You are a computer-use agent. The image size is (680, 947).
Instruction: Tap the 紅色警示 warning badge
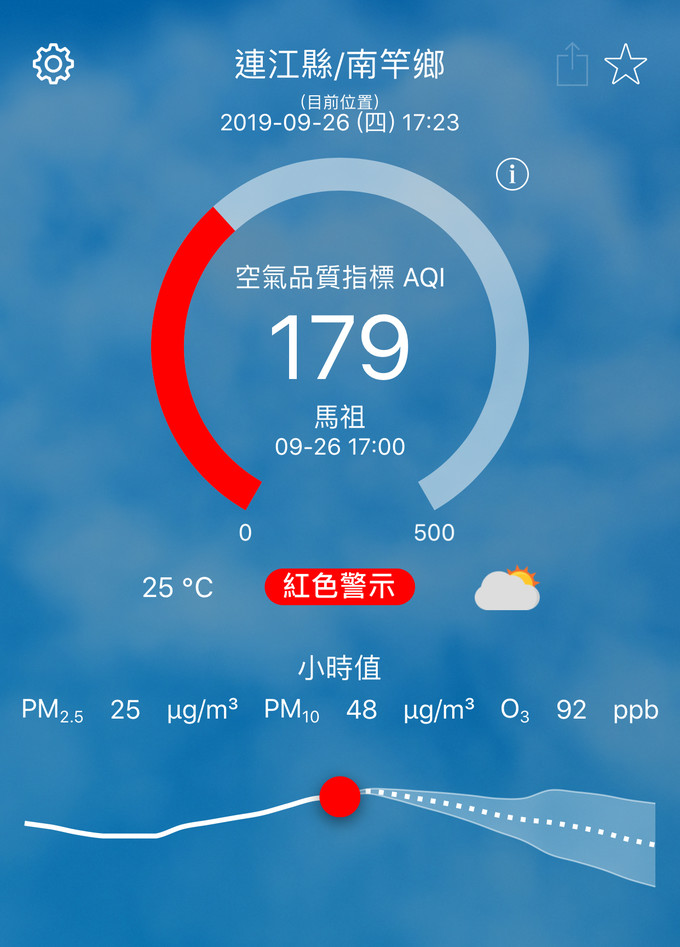coord(340,587)
